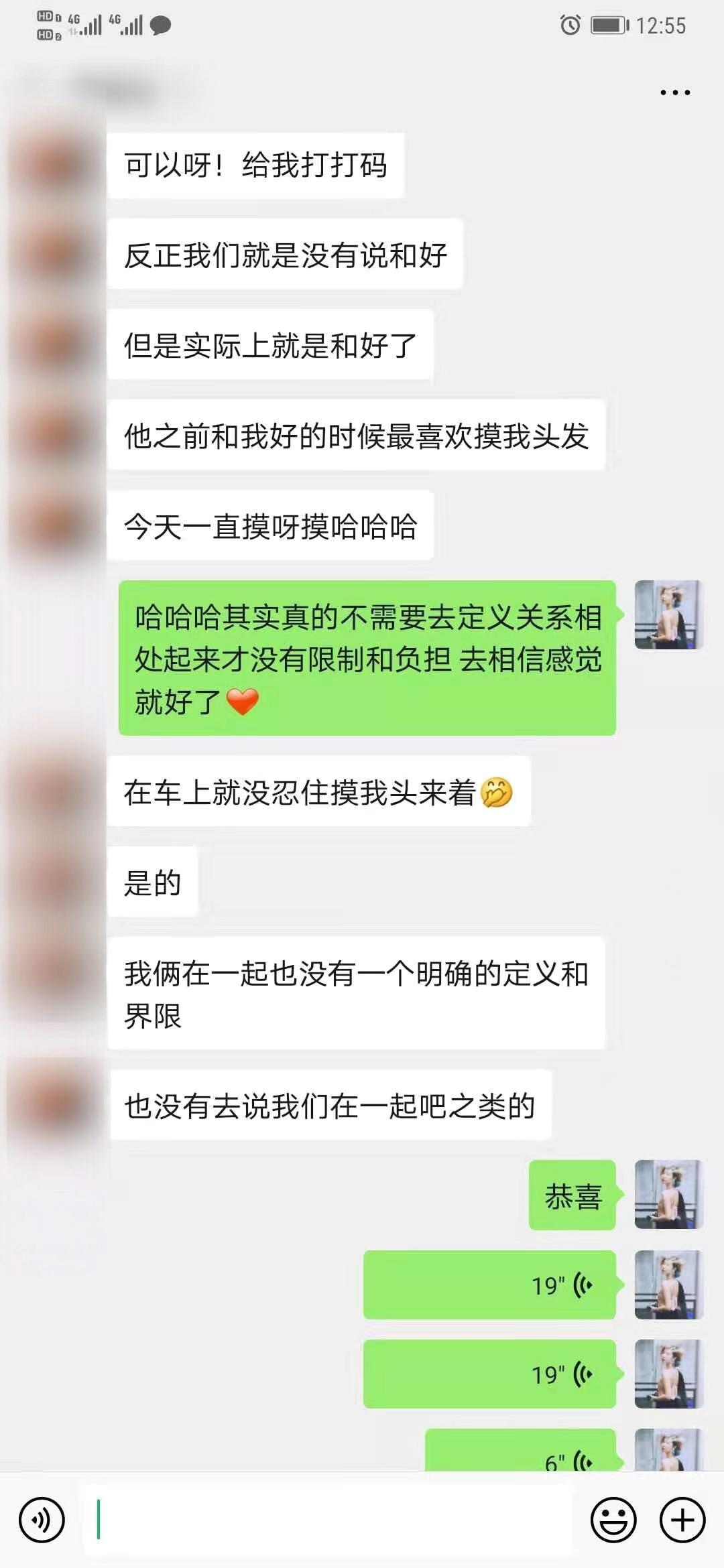Open the three-dot chat options menu
The width and height of the screenshot is (724, 1568).
pyautogui.click(x=674, y=92)
